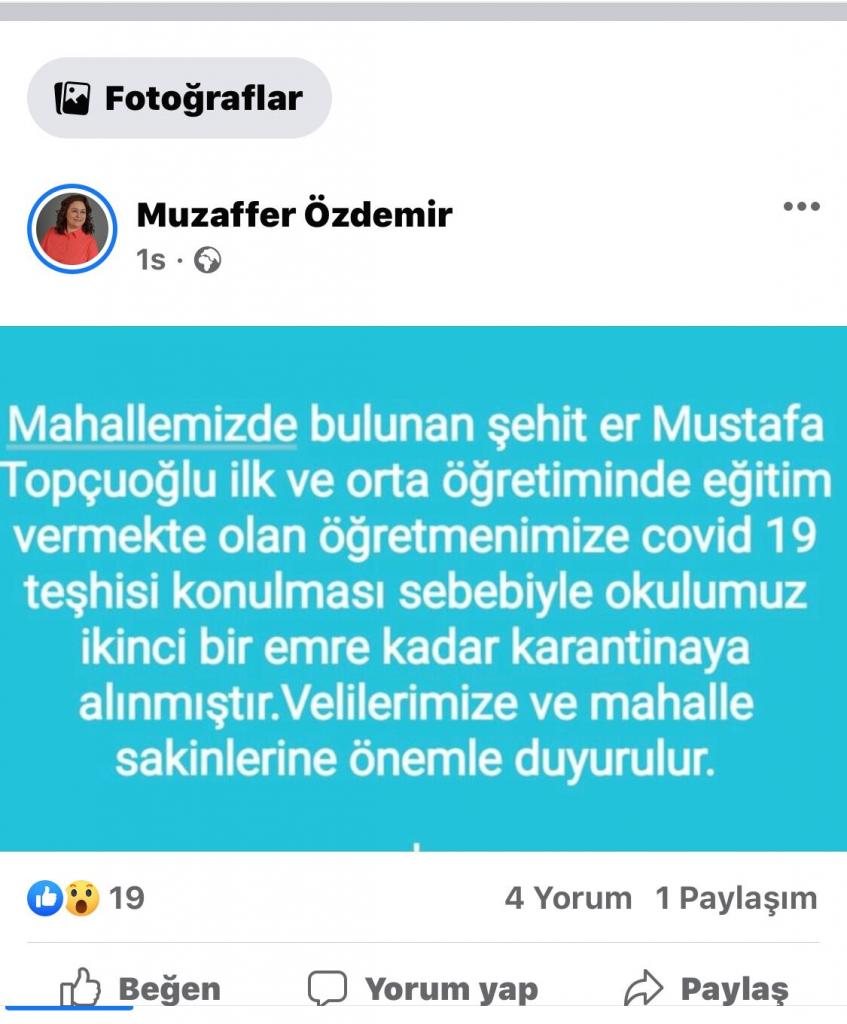Like the post with Beğen
This screenshot has width=847, height=1024.
(x=141, y=989)
